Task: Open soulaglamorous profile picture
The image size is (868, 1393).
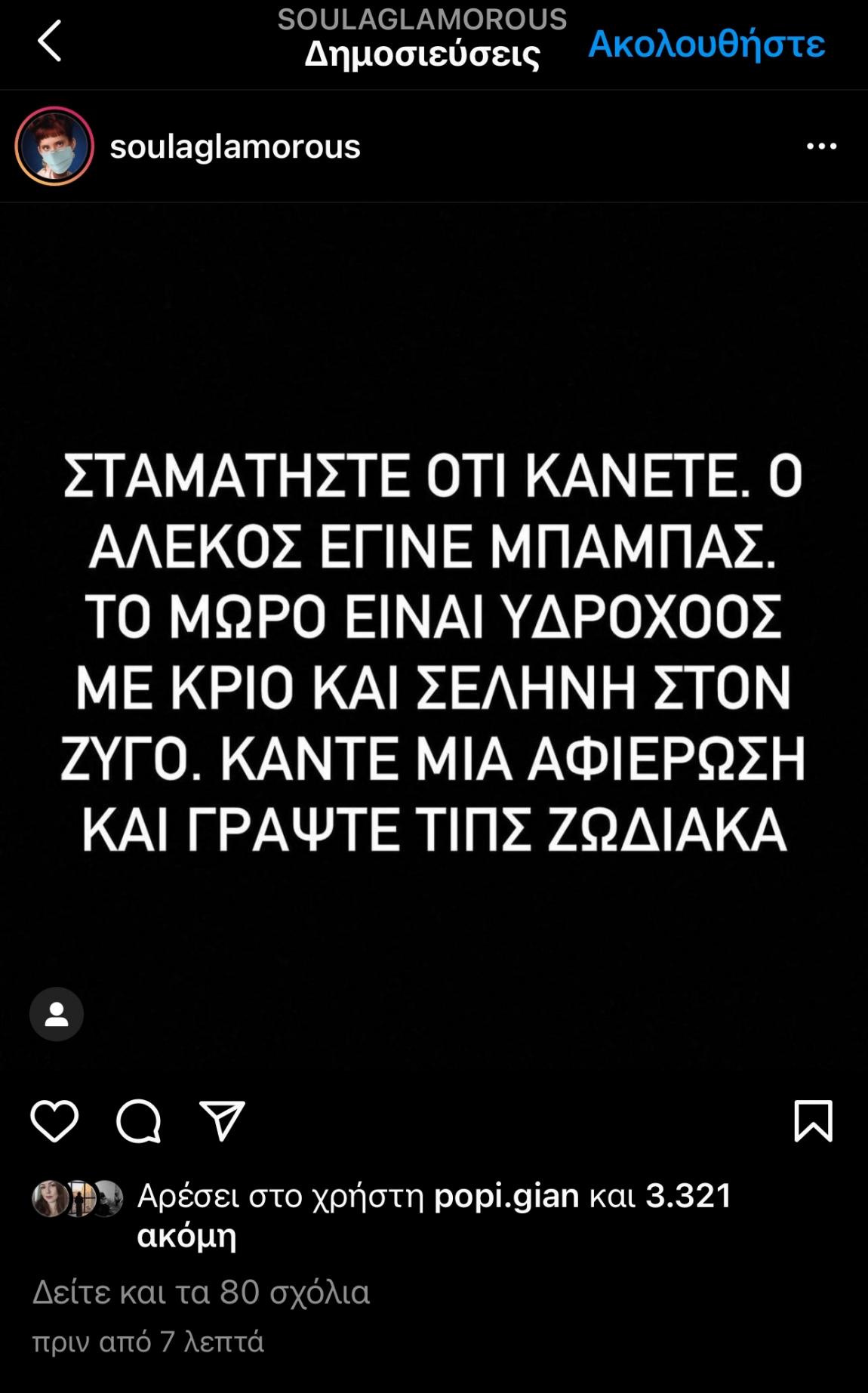Action: pyautogui.click(x=54, y=146)
